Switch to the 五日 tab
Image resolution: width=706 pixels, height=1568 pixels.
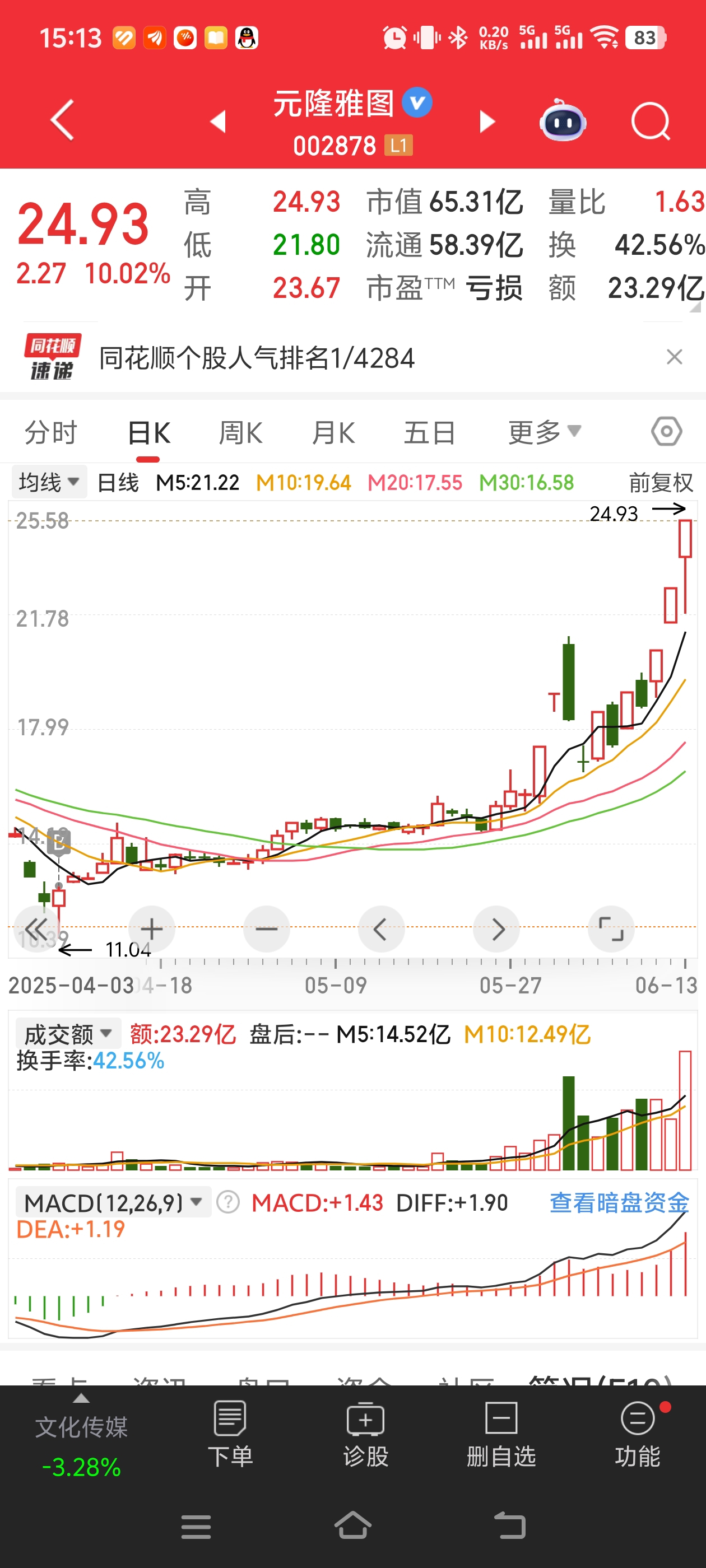click(429, 433)
